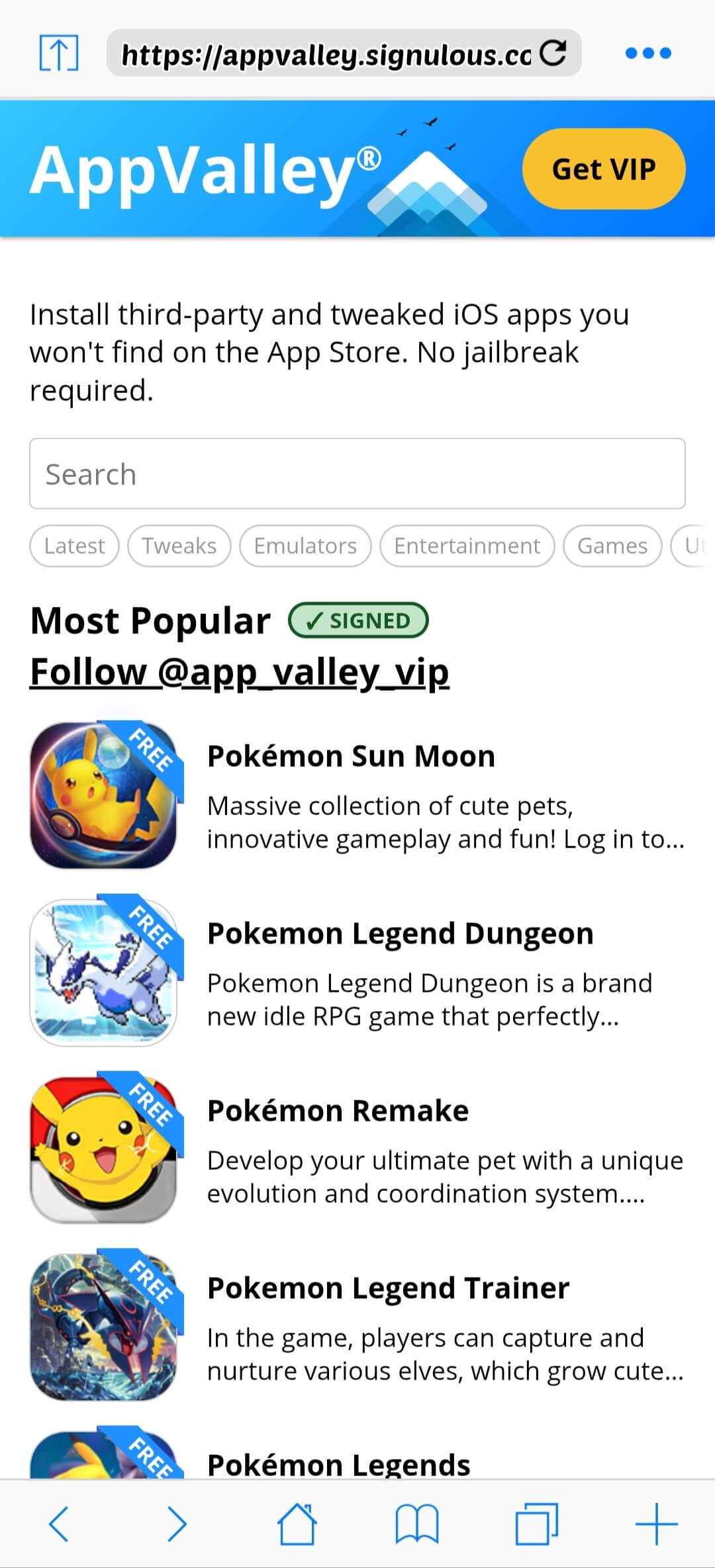The height and width of the screenshot is (1568, 715).
Task: Tap the share icon in the browser bar
Action: (x=58, y=53)
